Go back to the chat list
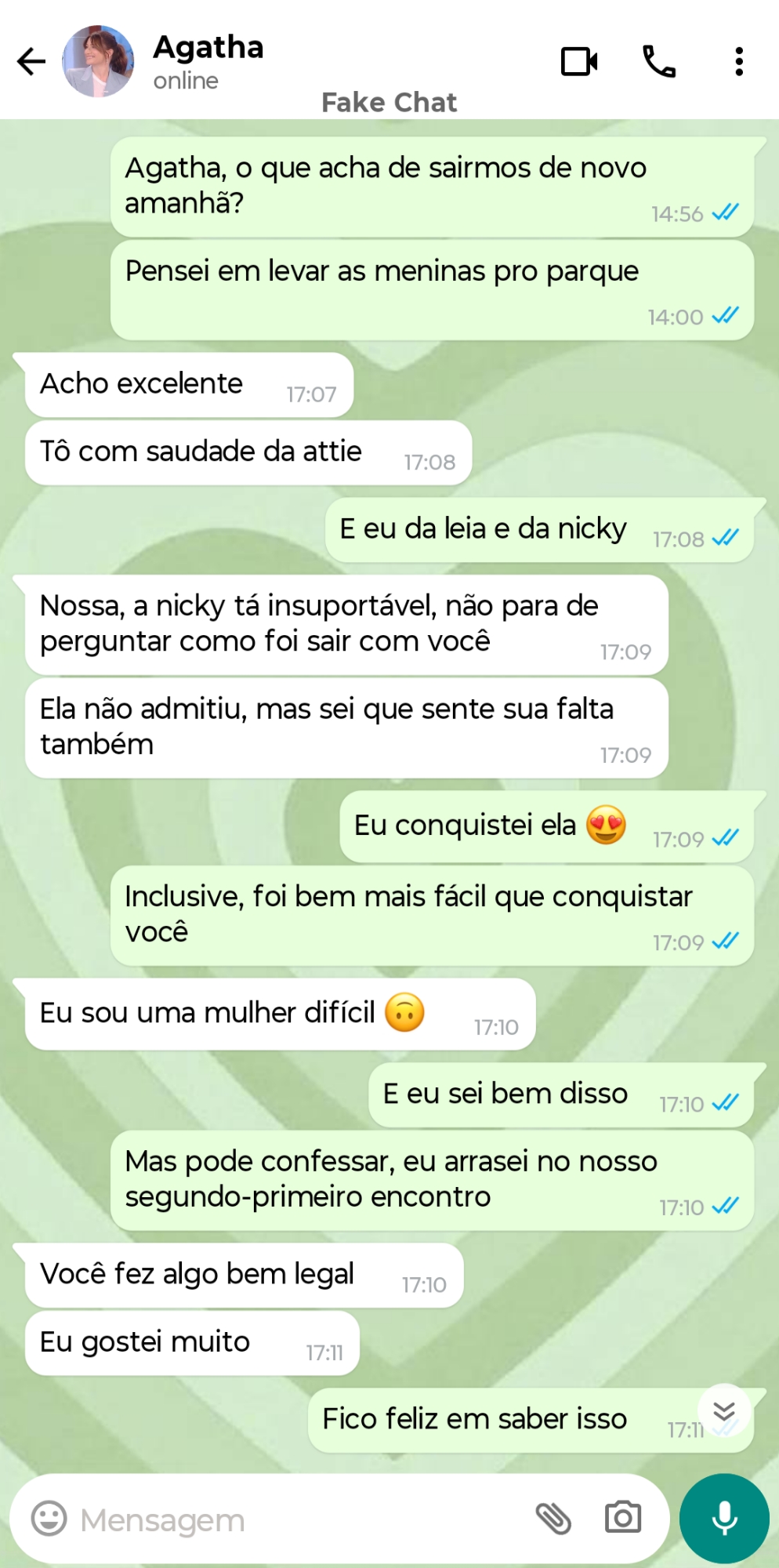This screenshot has height=1568, width=779. 31,61
